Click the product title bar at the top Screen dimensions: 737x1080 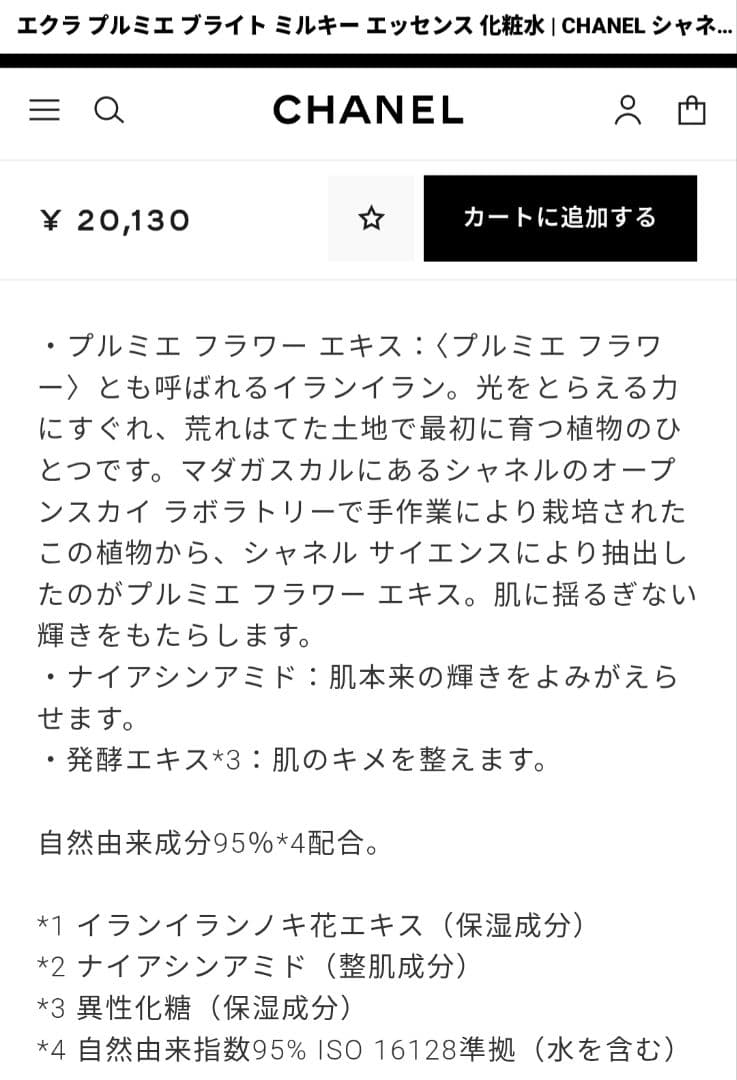tap(368, 27)
